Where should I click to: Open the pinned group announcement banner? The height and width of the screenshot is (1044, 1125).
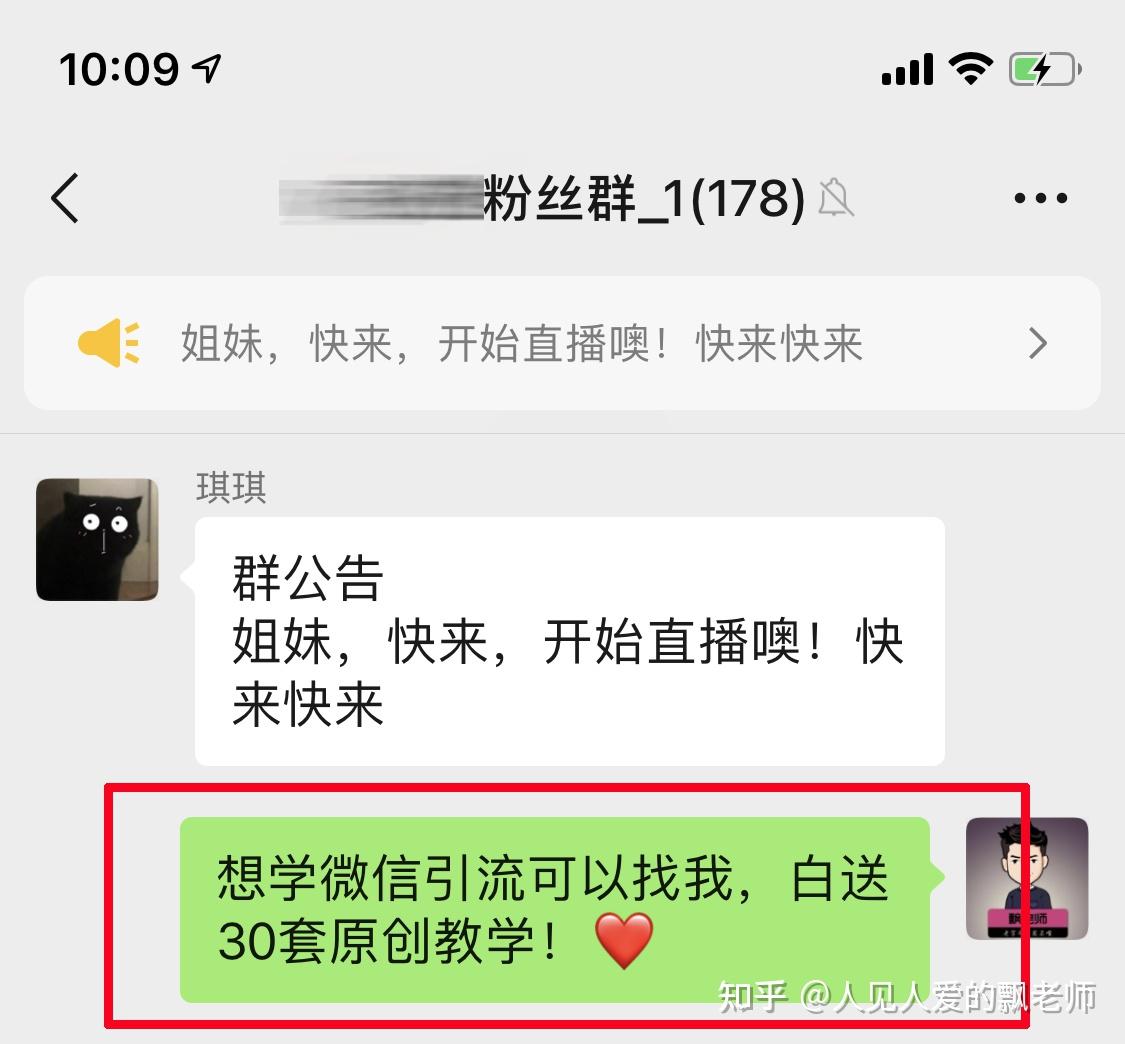pyautogui.click(x=562, y=344)
